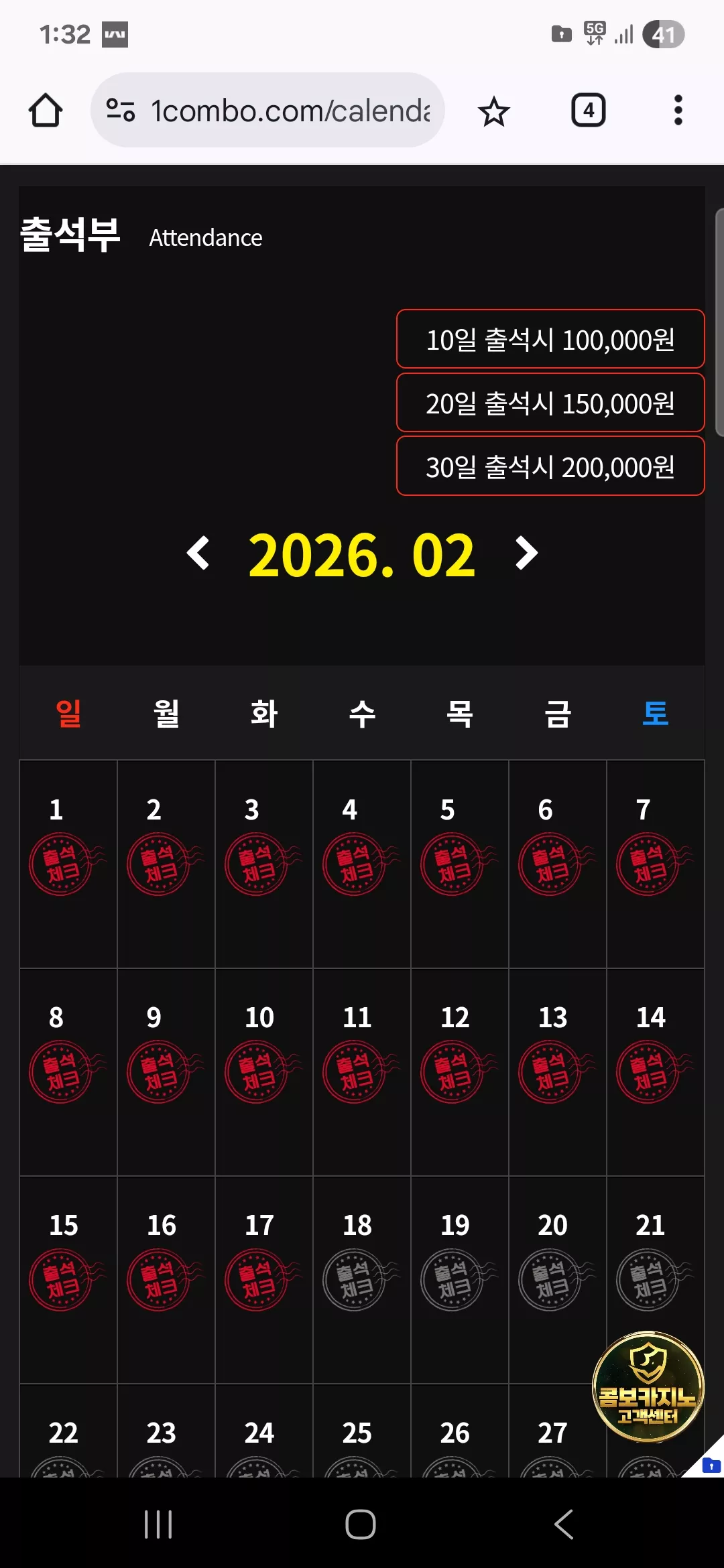
Task: Go back with the system back button
Action: coord(564,1524)
